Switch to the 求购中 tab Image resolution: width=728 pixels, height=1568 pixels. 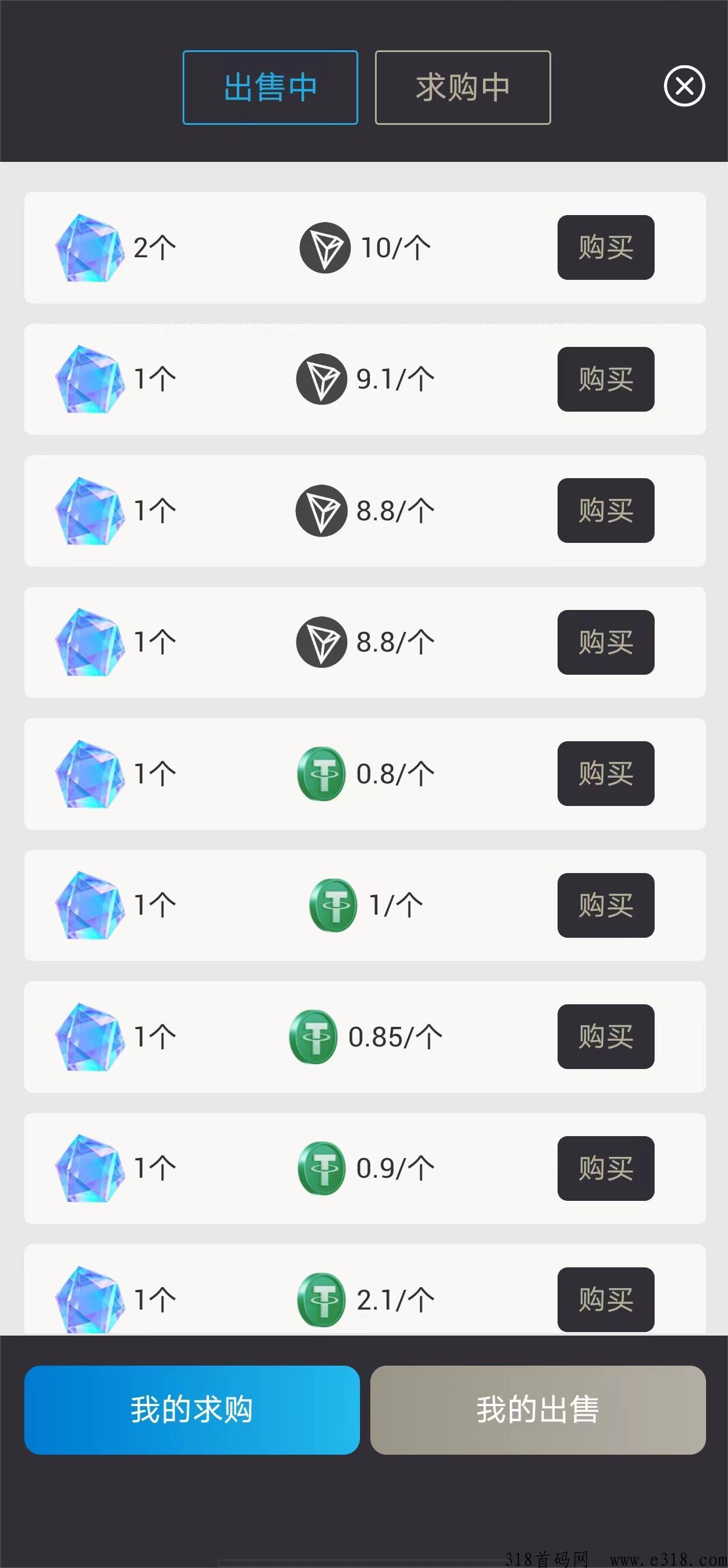[463, 88]
